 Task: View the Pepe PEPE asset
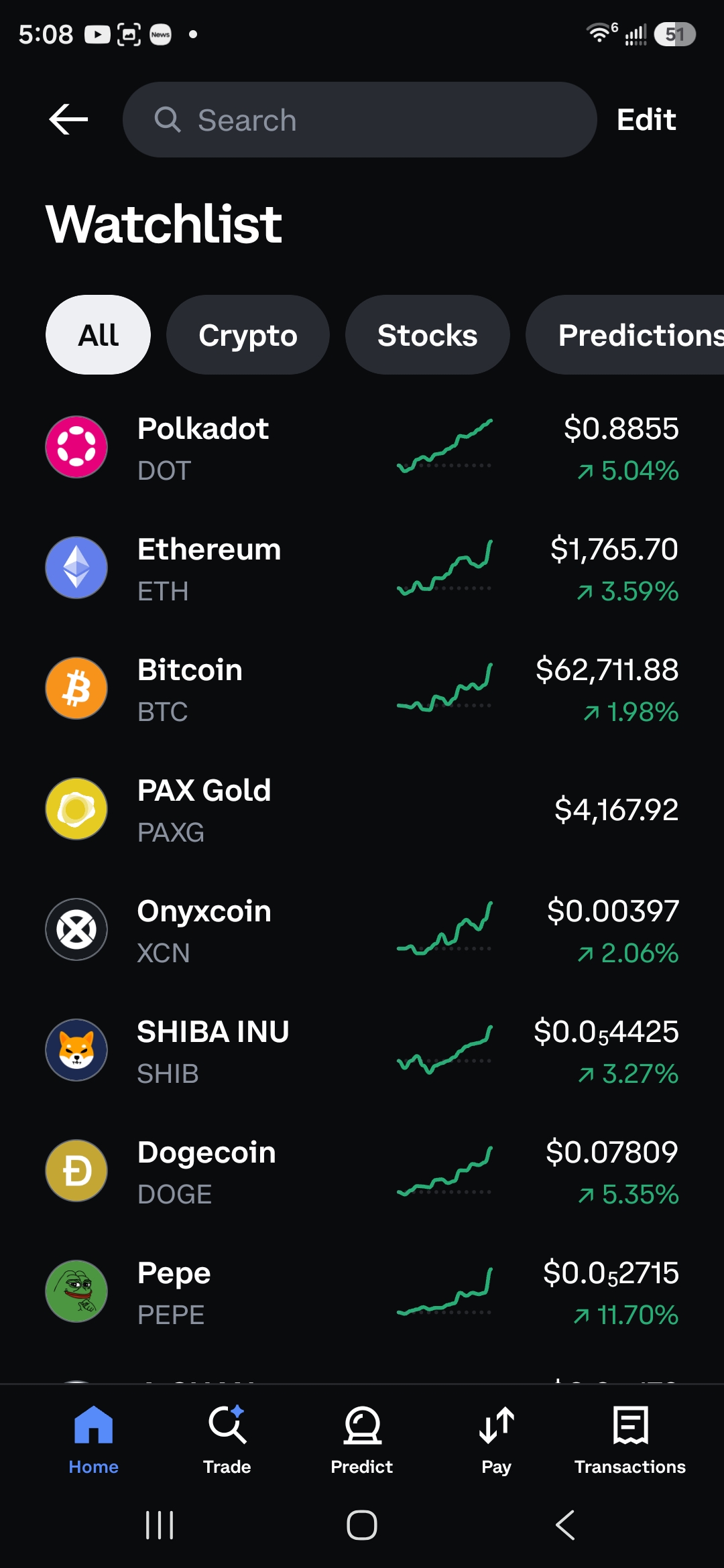click(362, 1292)
